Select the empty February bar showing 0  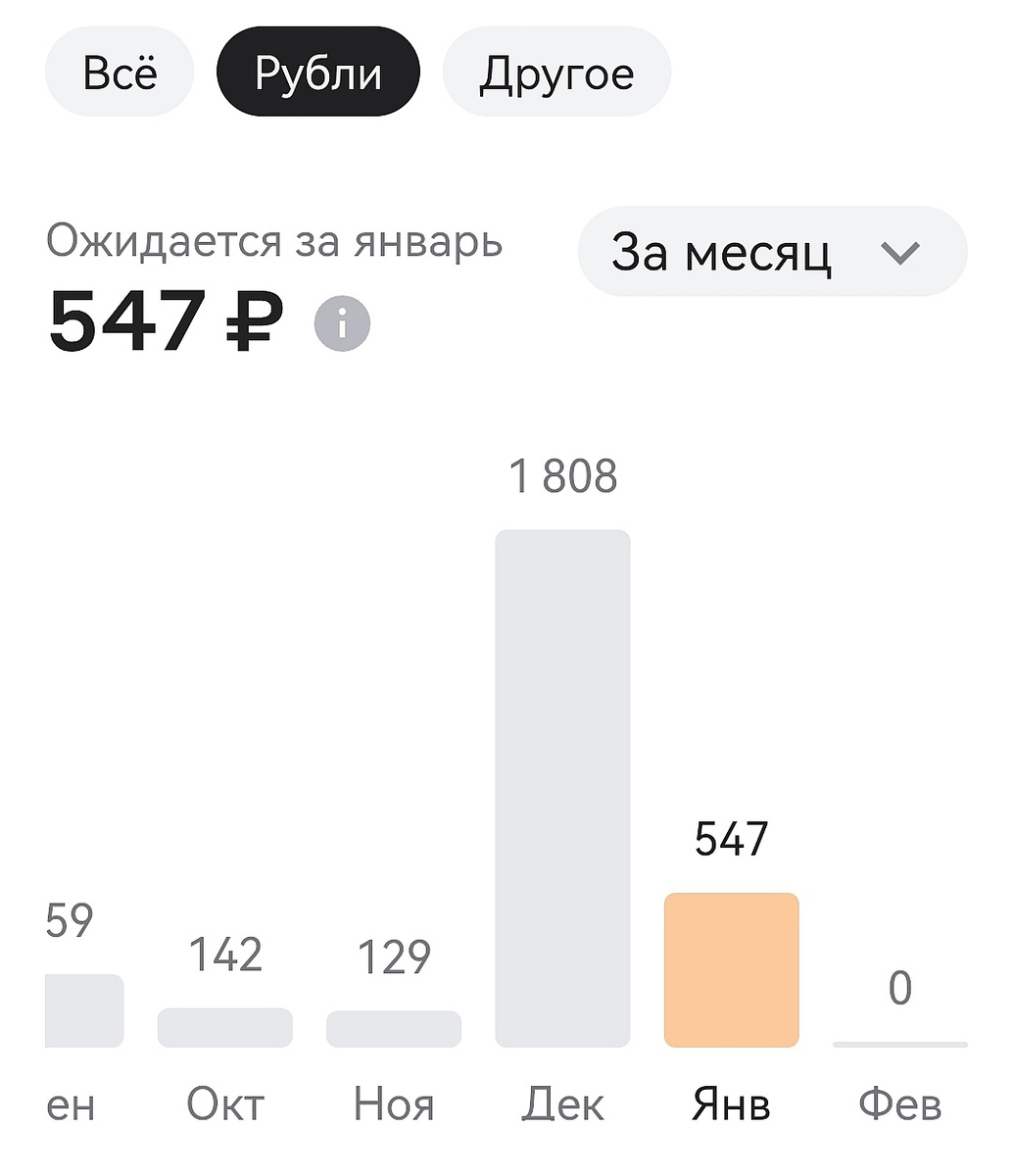click(899, 1042)
